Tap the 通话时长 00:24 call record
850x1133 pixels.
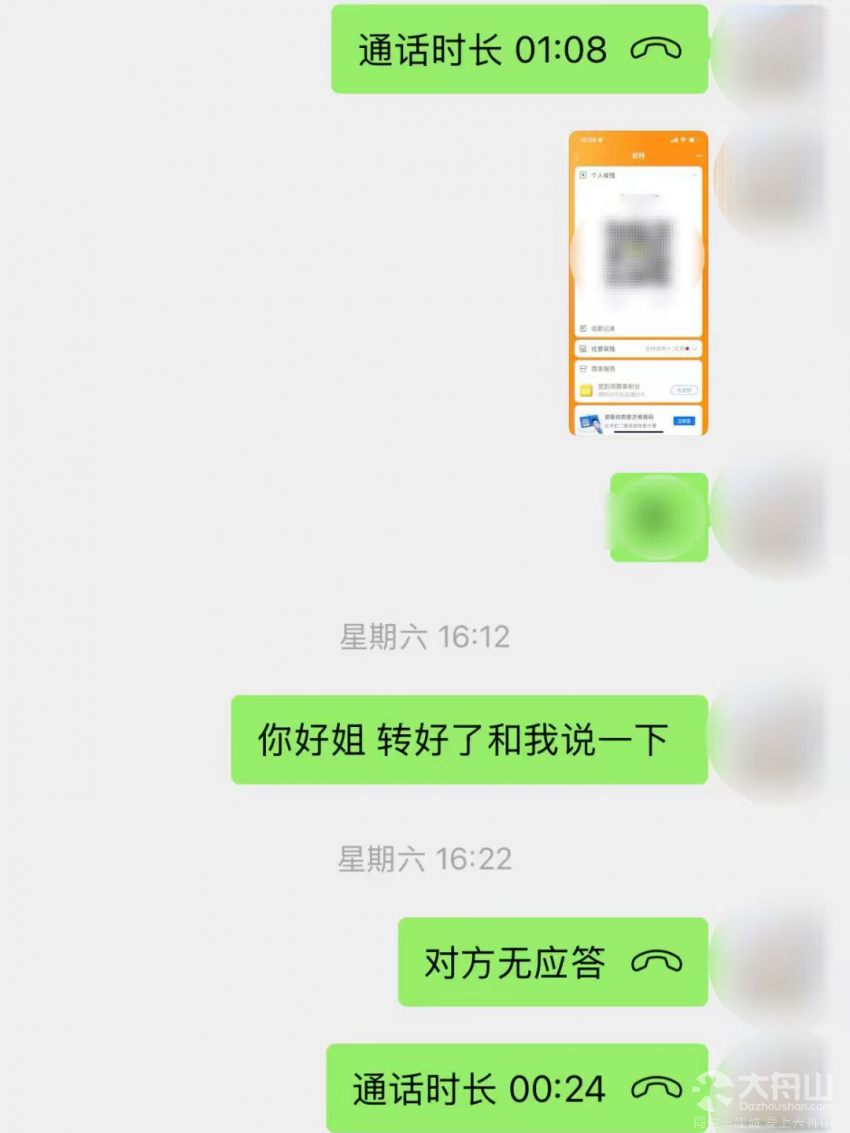coord(517,1088)
